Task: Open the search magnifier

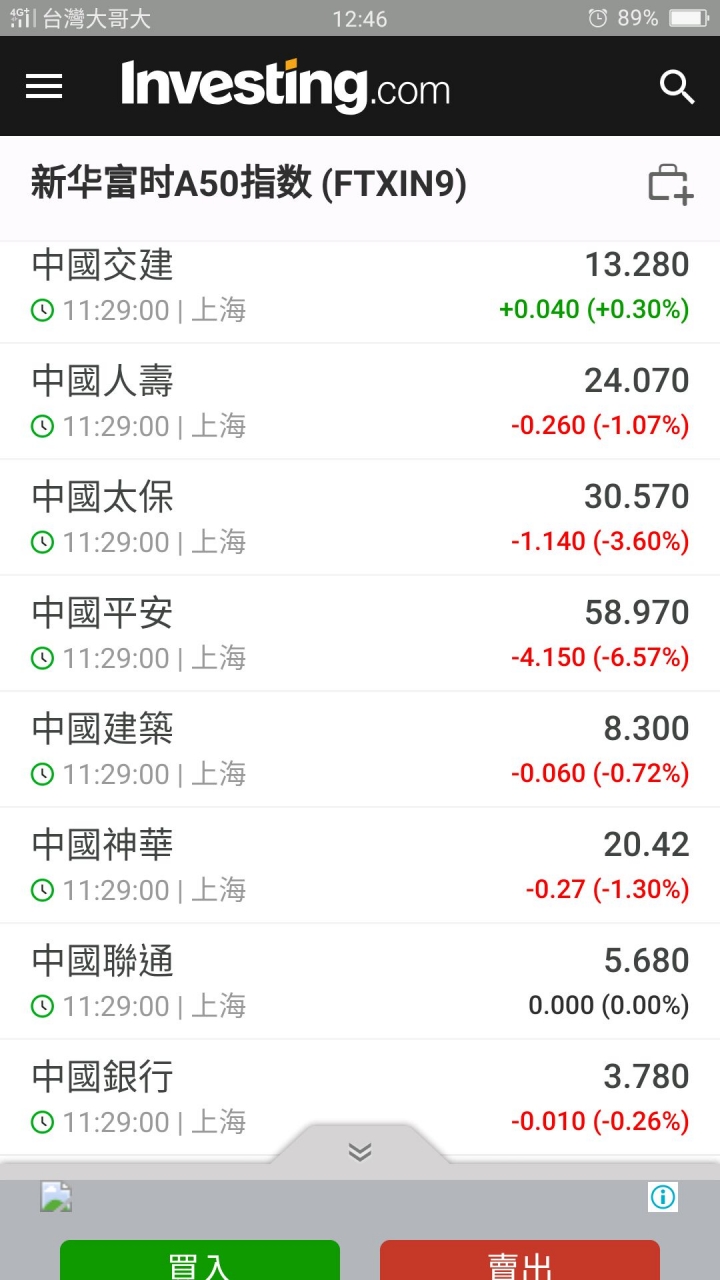Action: pyautogui.click(x=677, y=87)
